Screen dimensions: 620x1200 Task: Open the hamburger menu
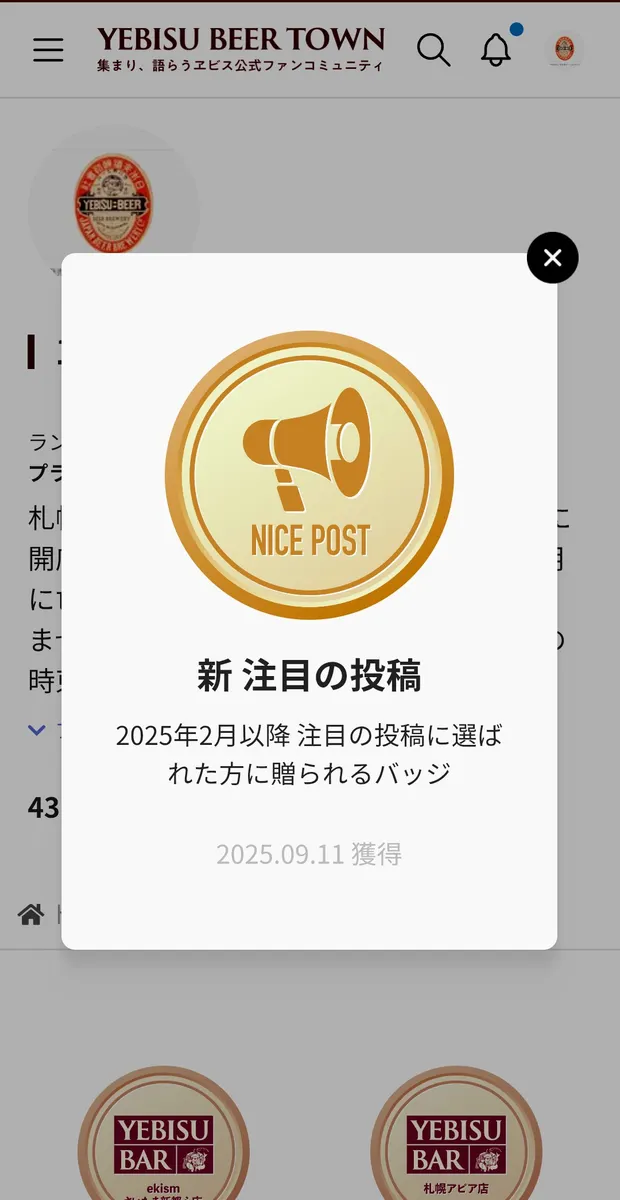click(48, 50)
